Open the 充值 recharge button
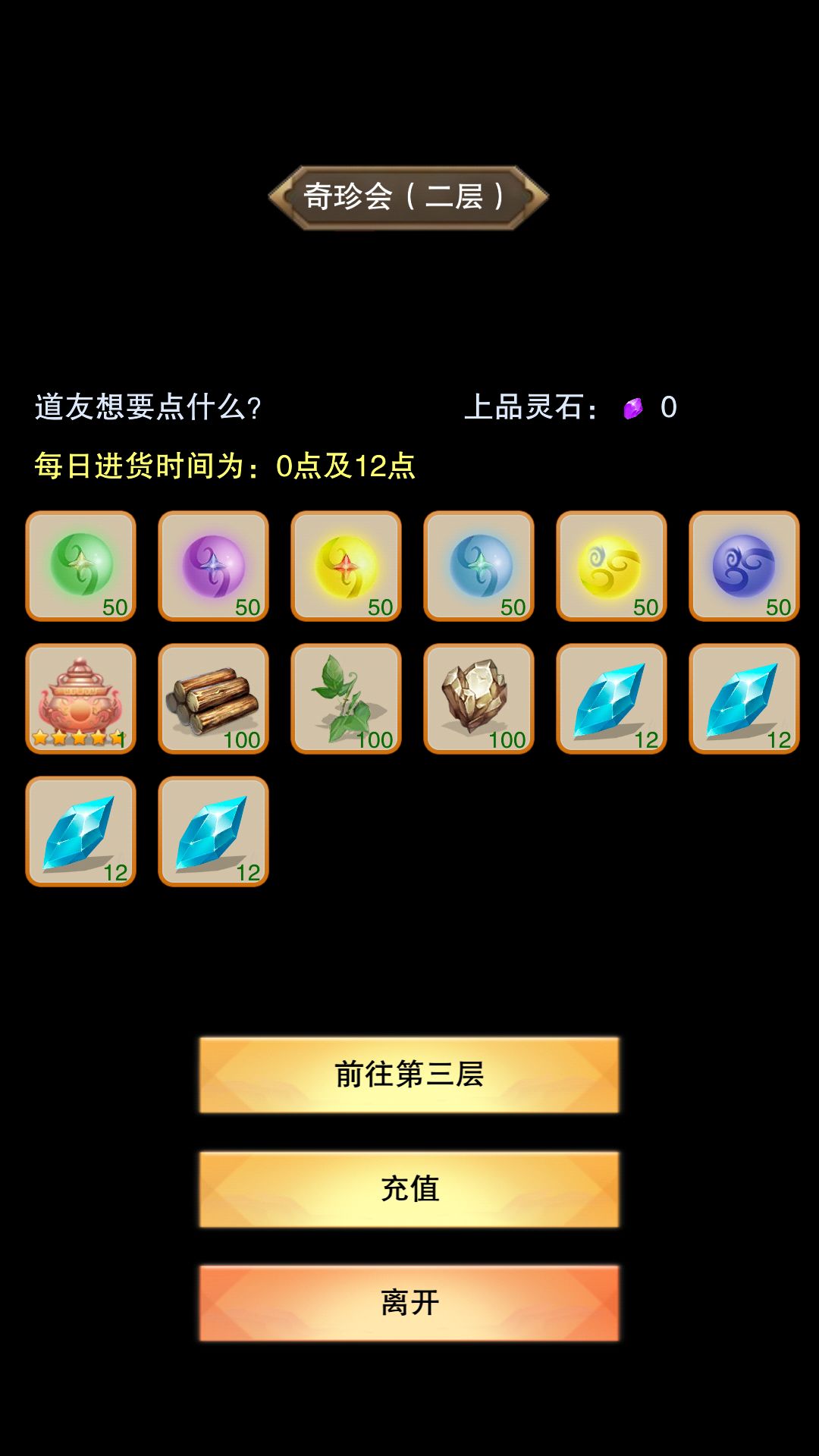Viewport: 819px width, 1456px height. pos(409,1189)
